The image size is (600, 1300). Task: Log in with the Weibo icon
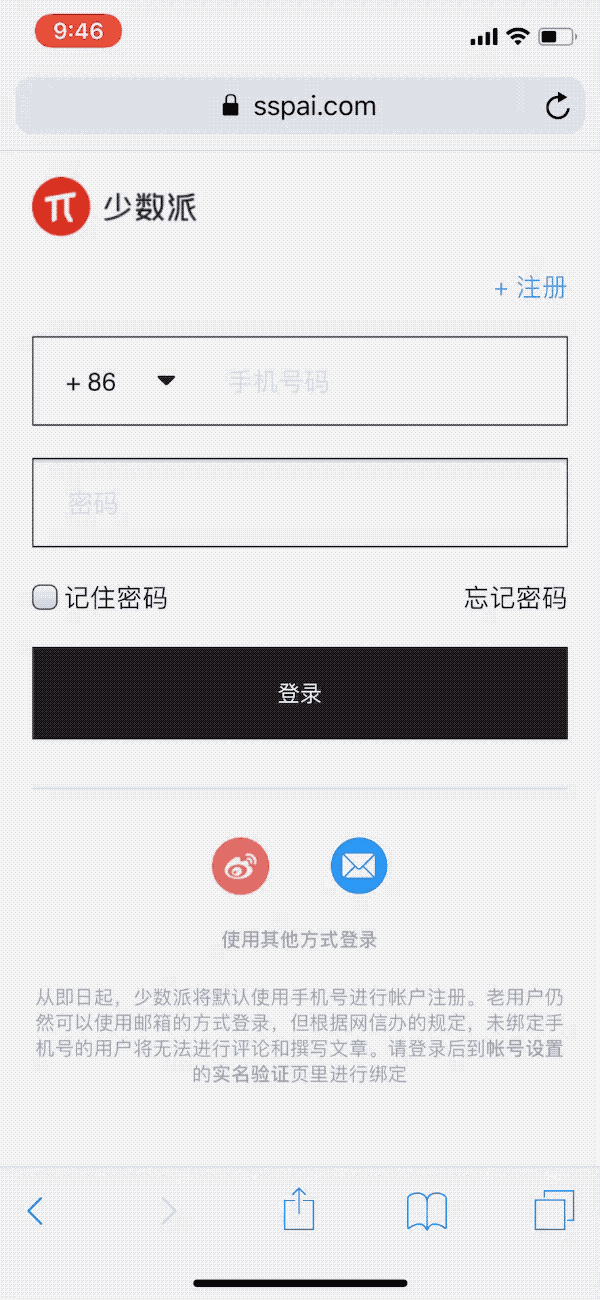coord(241,866)
